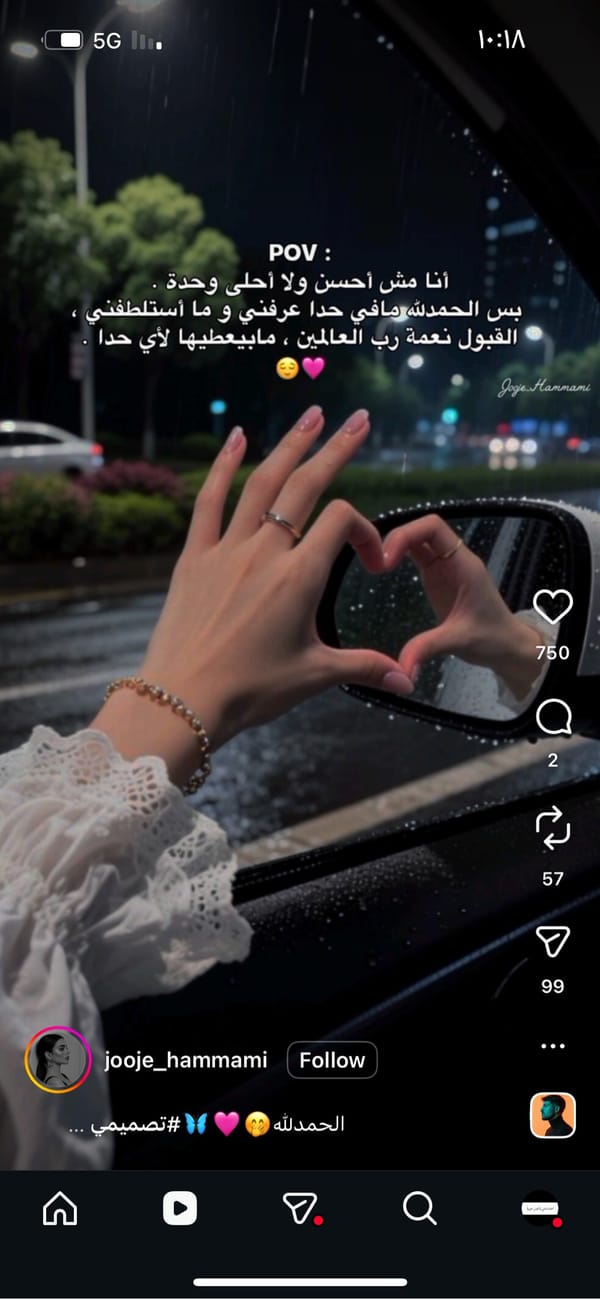The image size is (600, 1299).
Task: Open the Search tab
Action: point(420,1209)
